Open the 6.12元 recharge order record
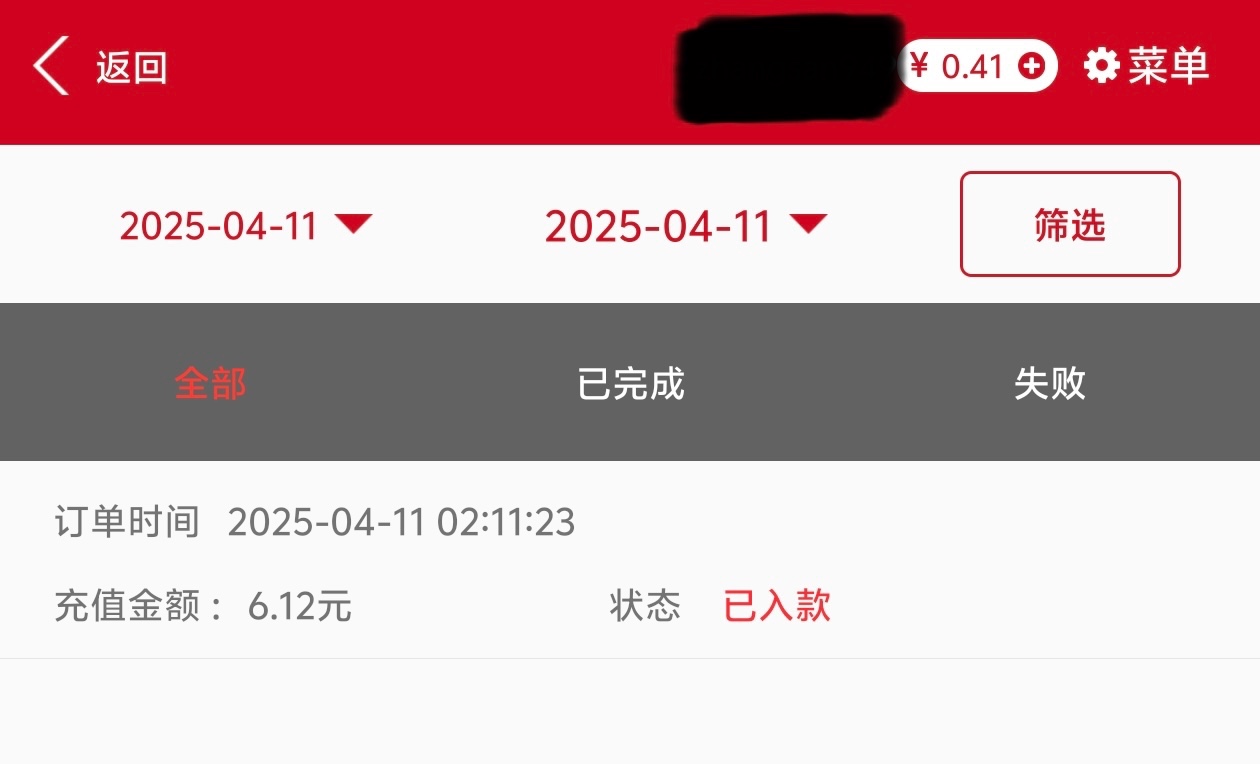 630,563
